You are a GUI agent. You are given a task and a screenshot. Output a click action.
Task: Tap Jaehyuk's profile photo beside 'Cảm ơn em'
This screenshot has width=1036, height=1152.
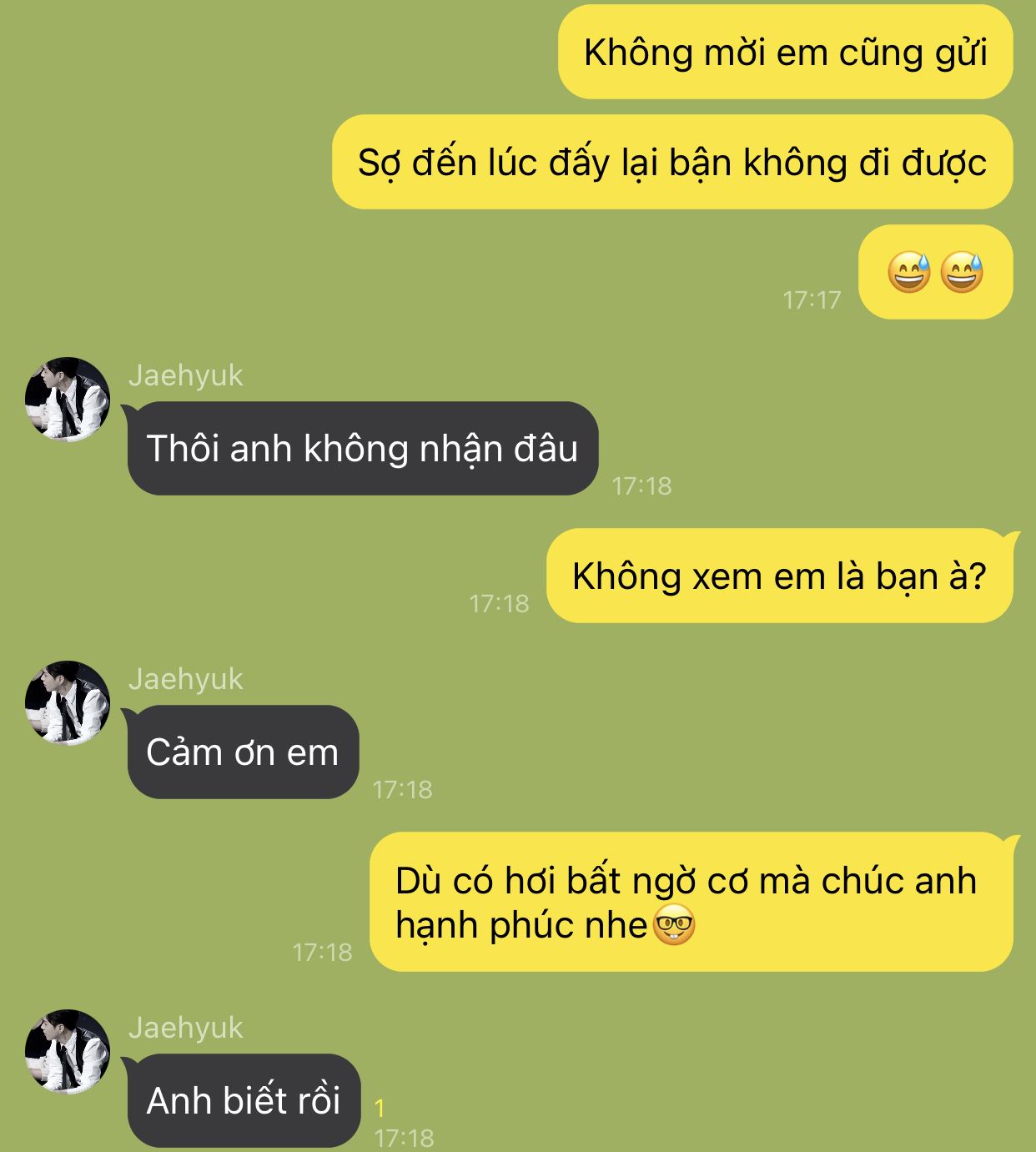[67, 702]
